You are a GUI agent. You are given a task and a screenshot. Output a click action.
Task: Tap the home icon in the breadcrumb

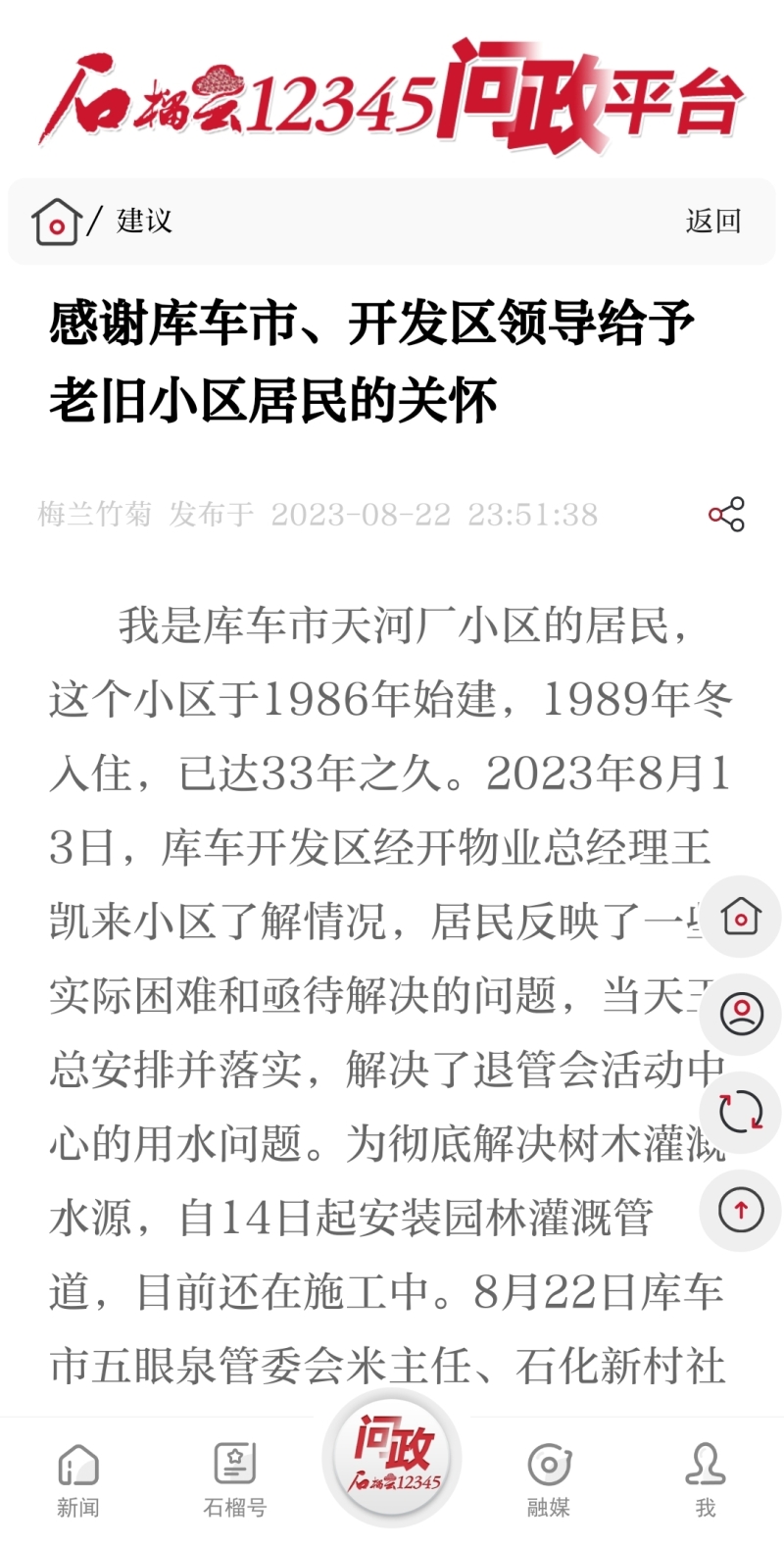point(56,222)
